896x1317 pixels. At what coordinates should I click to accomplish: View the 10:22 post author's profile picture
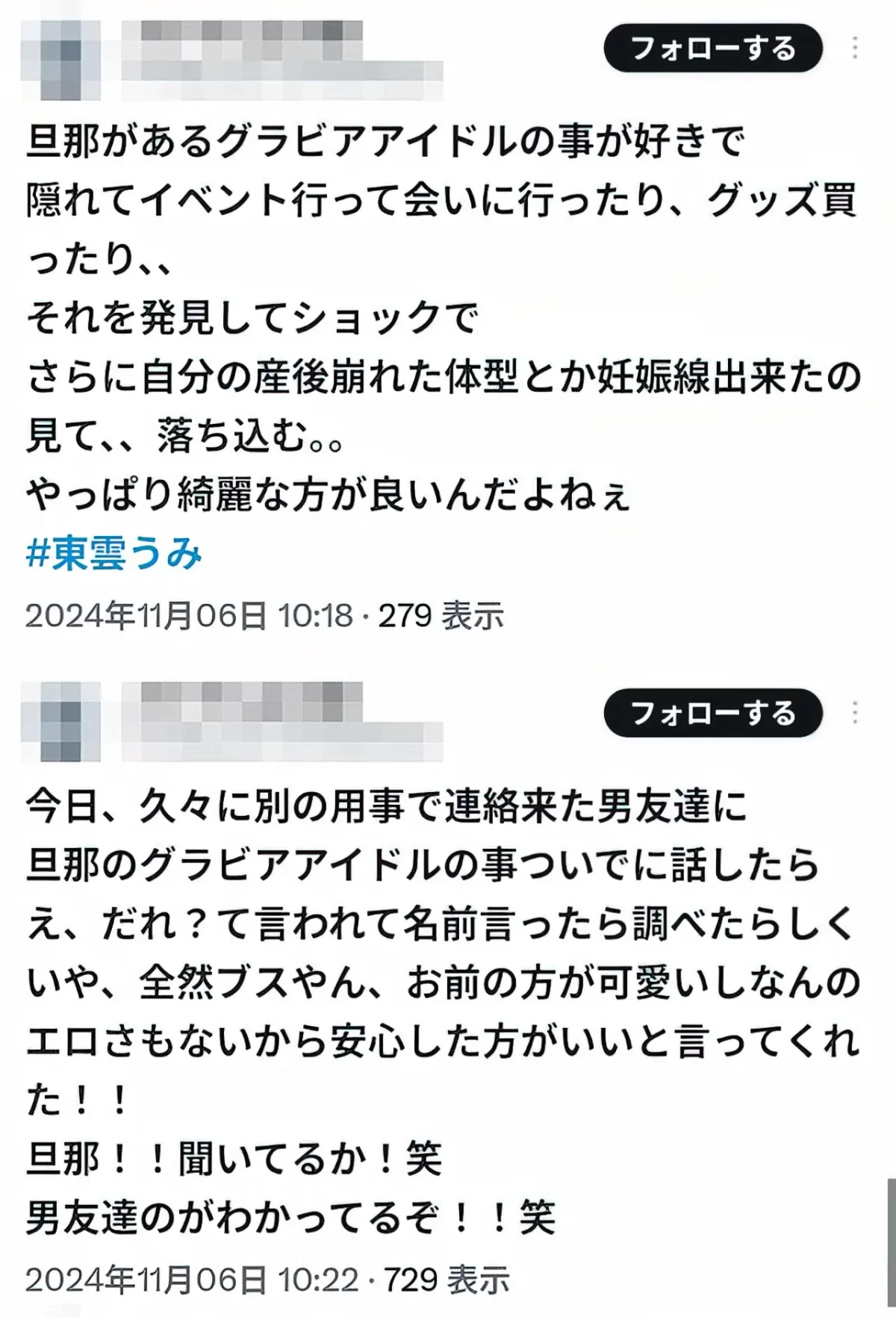(61, 721)
